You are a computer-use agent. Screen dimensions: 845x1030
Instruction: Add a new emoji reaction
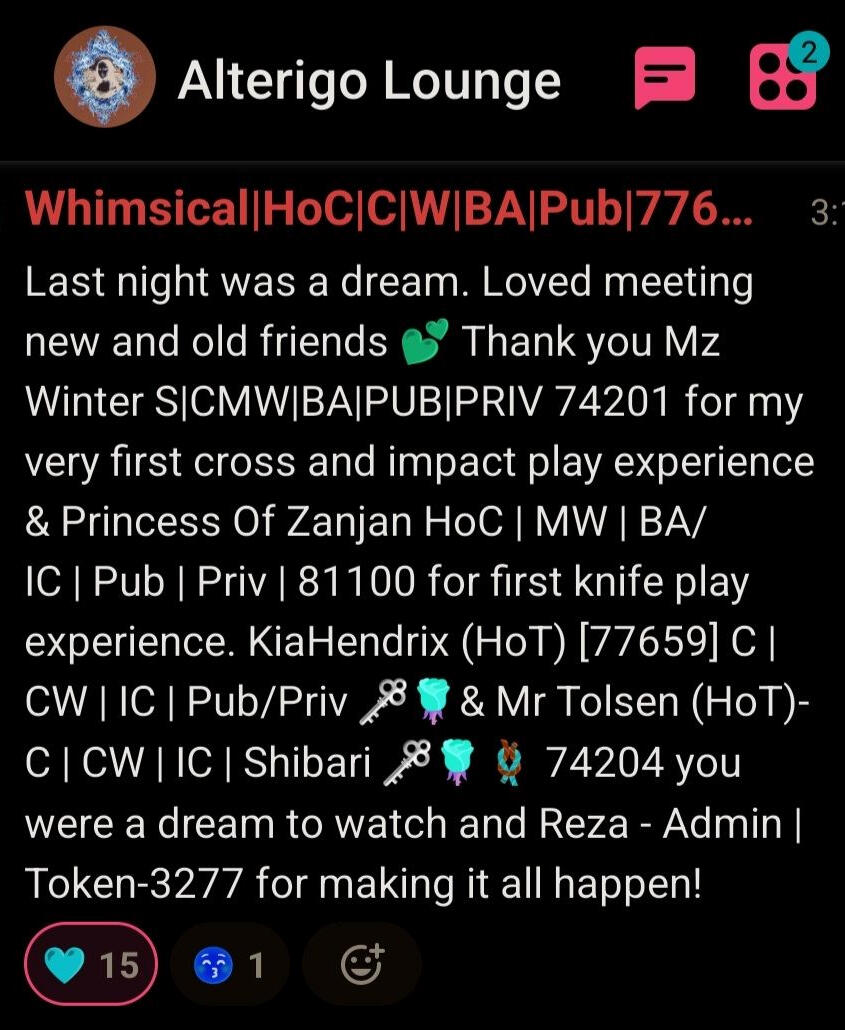click(362, 964)
